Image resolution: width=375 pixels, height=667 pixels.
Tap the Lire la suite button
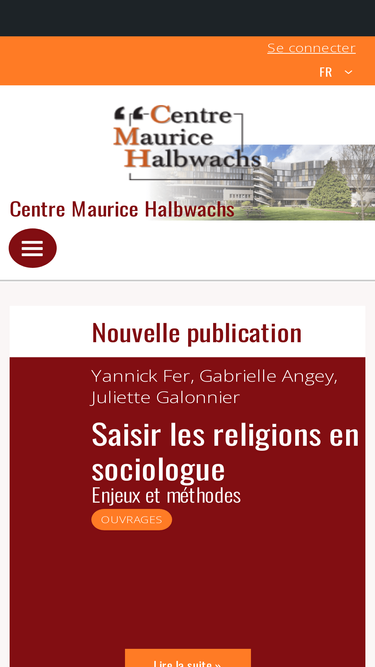[188, 658]
